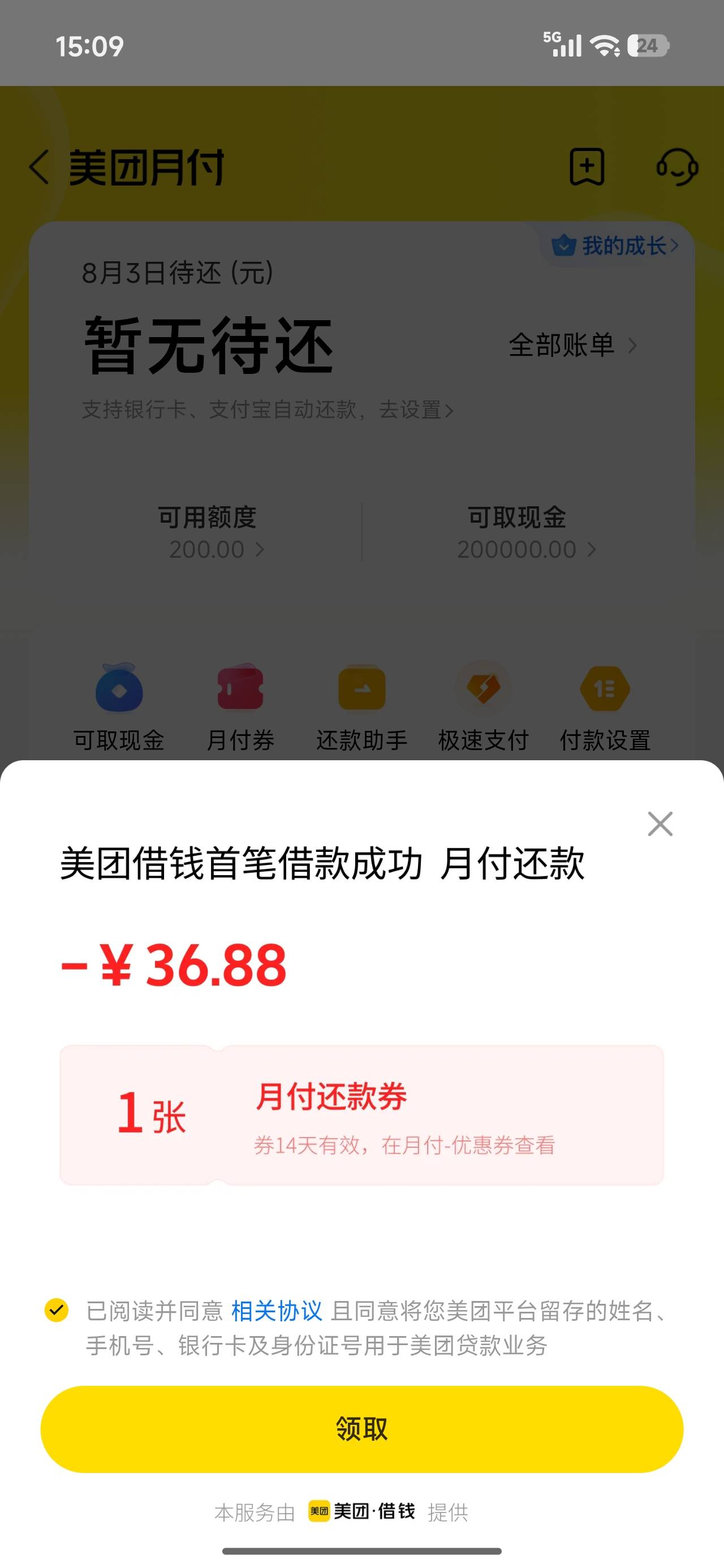The image size is (724, 1568).
Task: Tap 领取 to claim the coupon
Action: click(x=361, y=1429)
